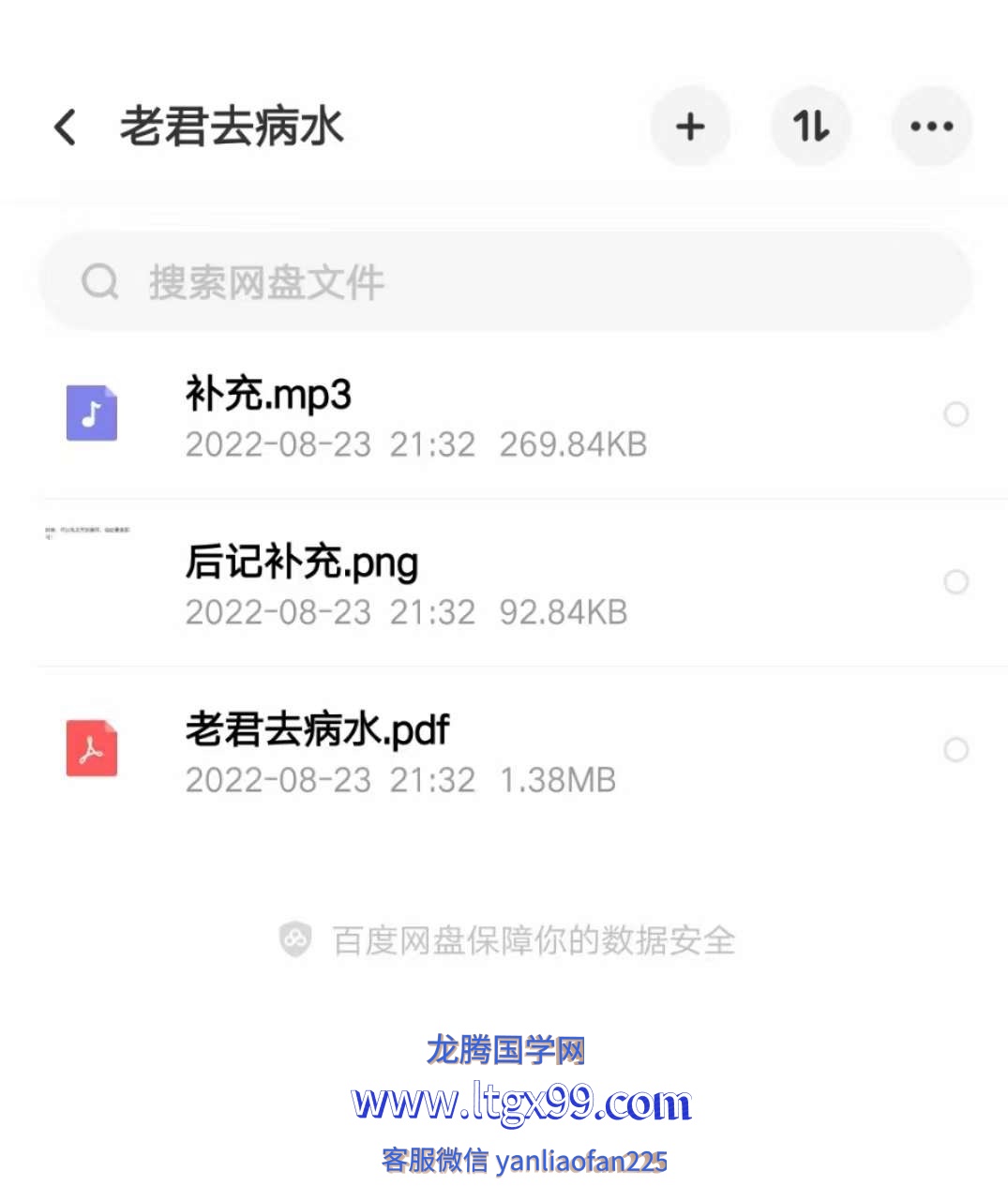Viewport: 1008px width, 1186px height.
Task: Select the 后记补充.png file checkbox
Action: coord(955,582)
